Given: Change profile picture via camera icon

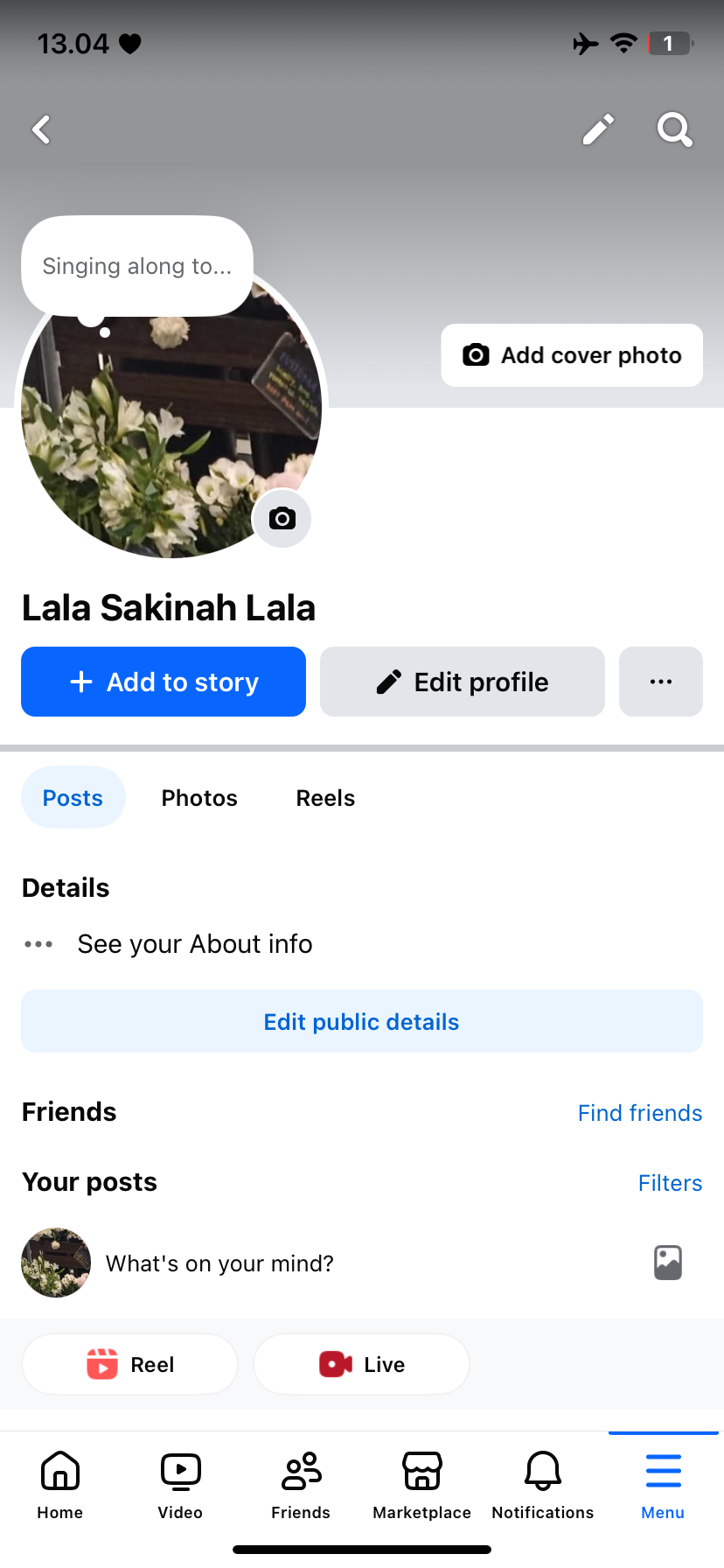Looking at the screenshot, I should click(x=282, y=519).
